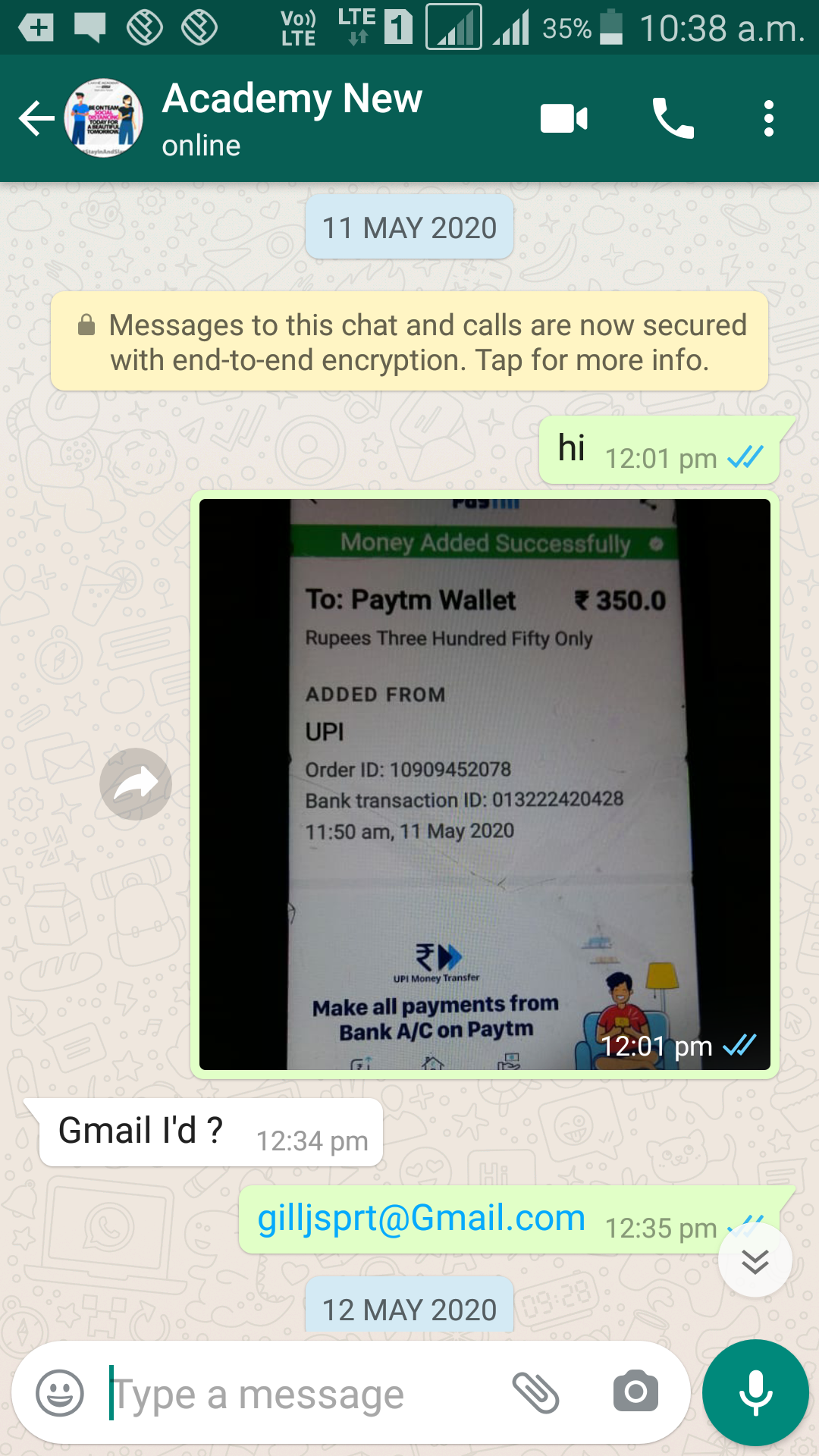The image size is (819, 1456).
Task: Focus the Type a message field
Action: [303, 1394]
